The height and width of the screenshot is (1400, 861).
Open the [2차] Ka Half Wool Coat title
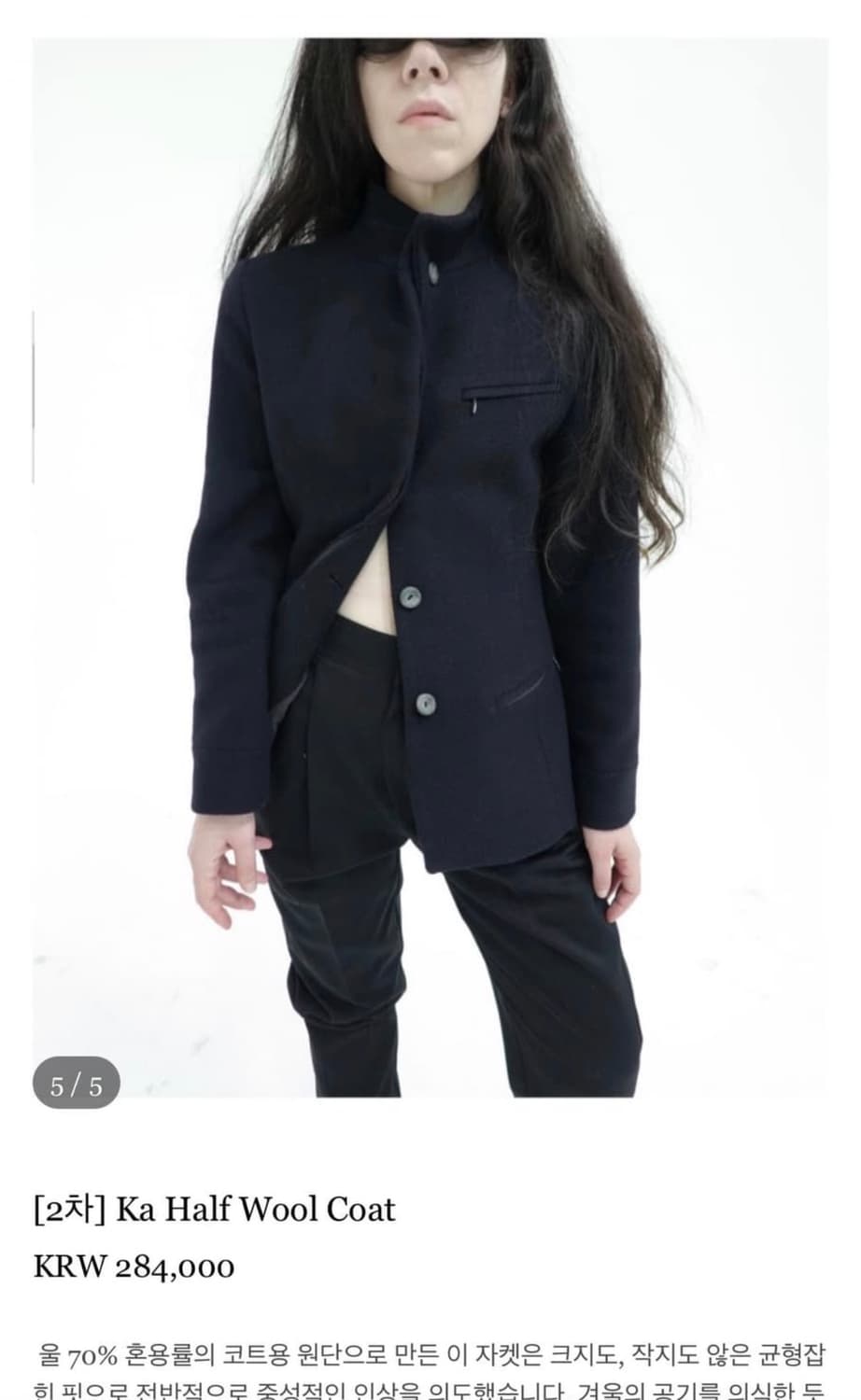click(215, 1208)
